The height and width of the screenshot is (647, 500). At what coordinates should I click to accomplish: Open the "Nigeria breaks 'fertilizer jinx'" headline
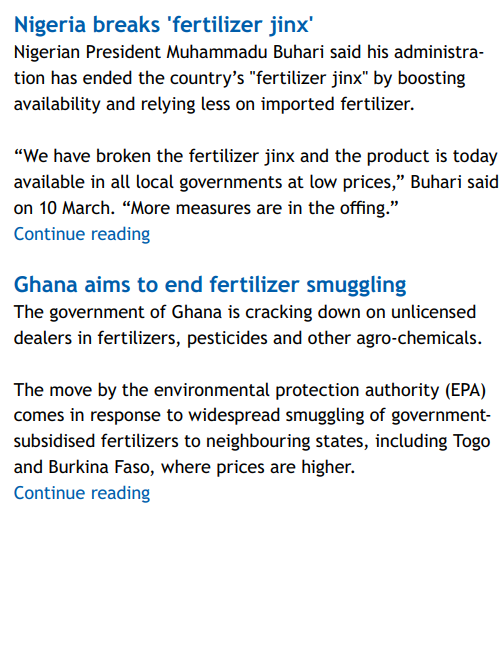[164, 25]
